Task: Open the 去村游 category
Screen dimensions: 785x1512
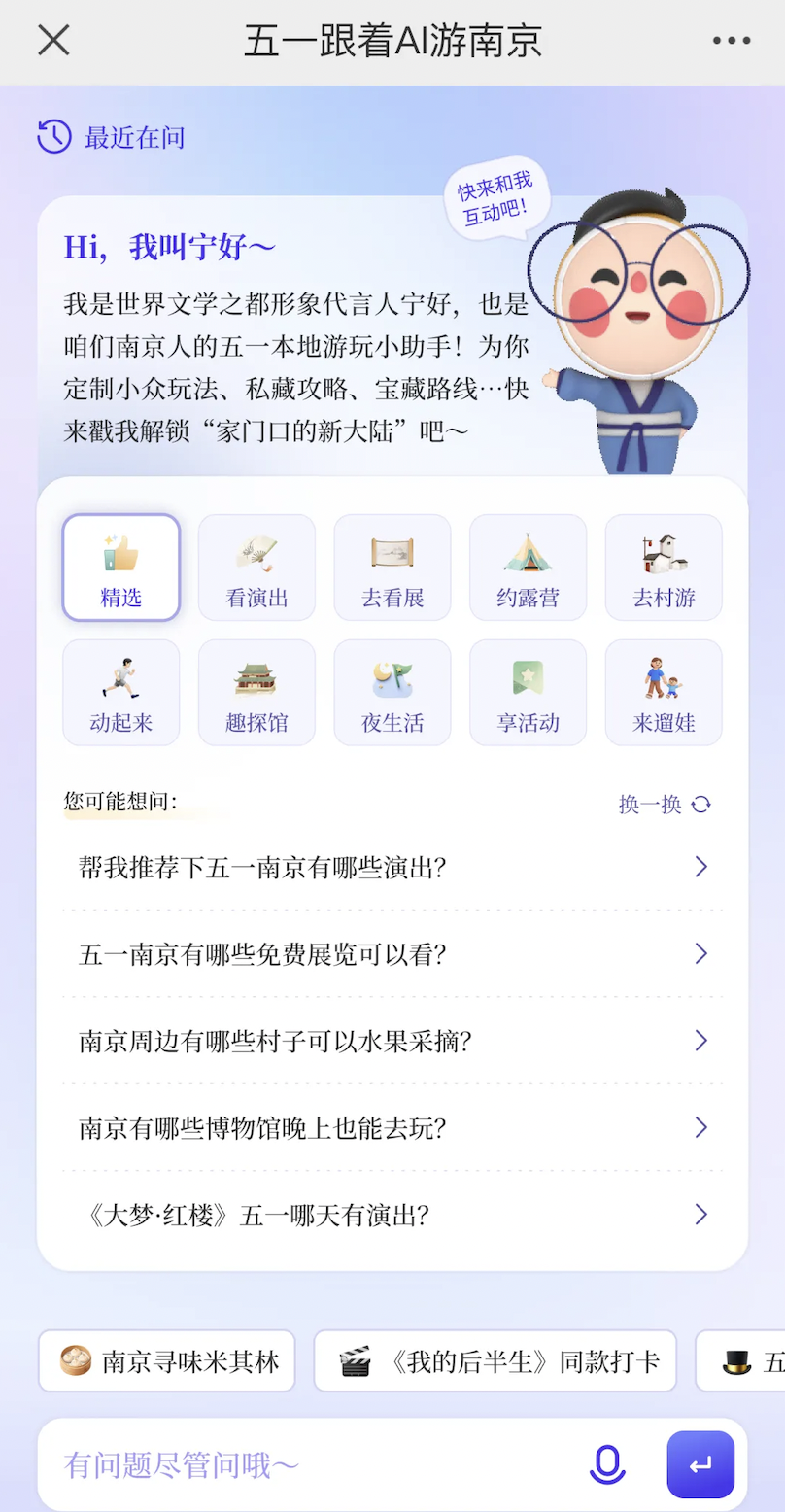Action: click(664, 567)
